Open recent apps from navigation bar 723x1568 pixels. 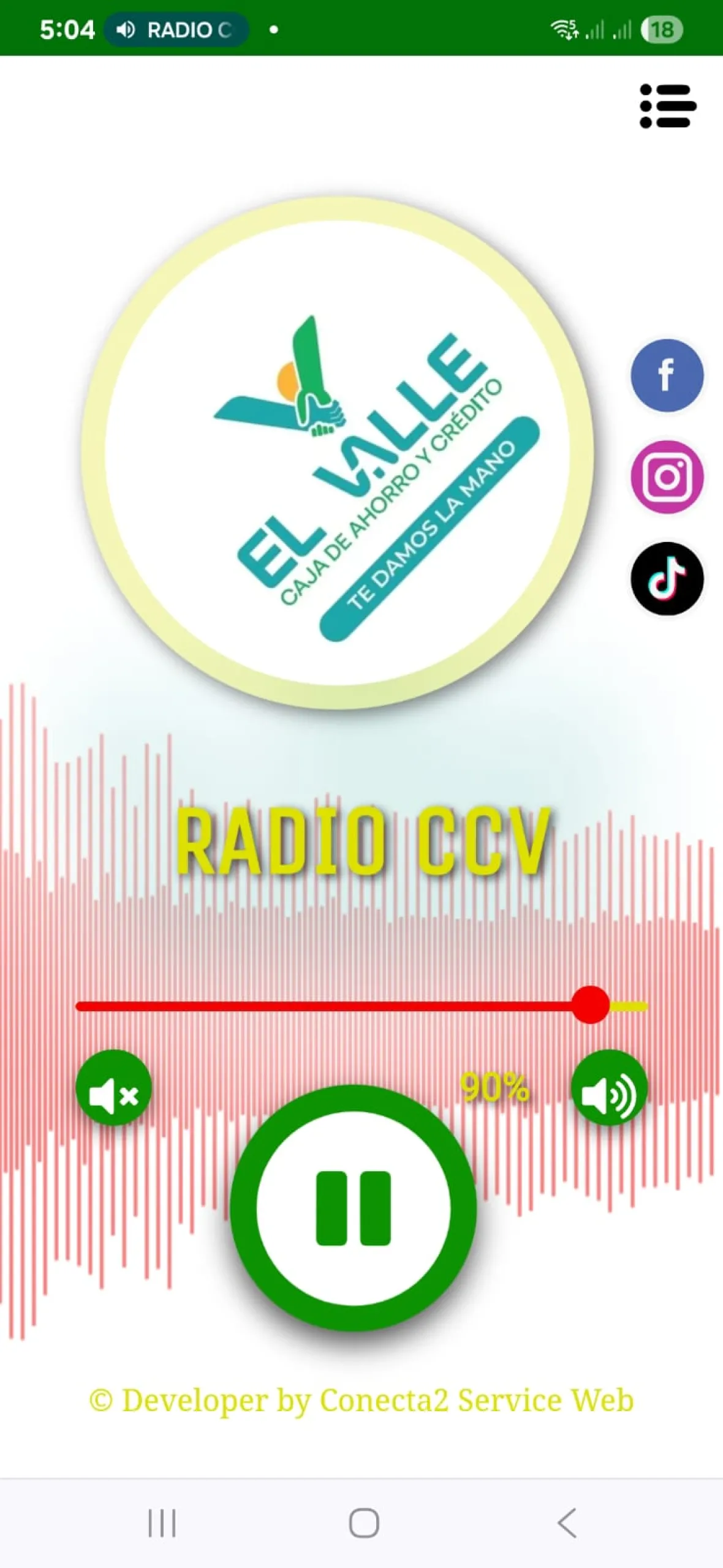click(162, 1523)
